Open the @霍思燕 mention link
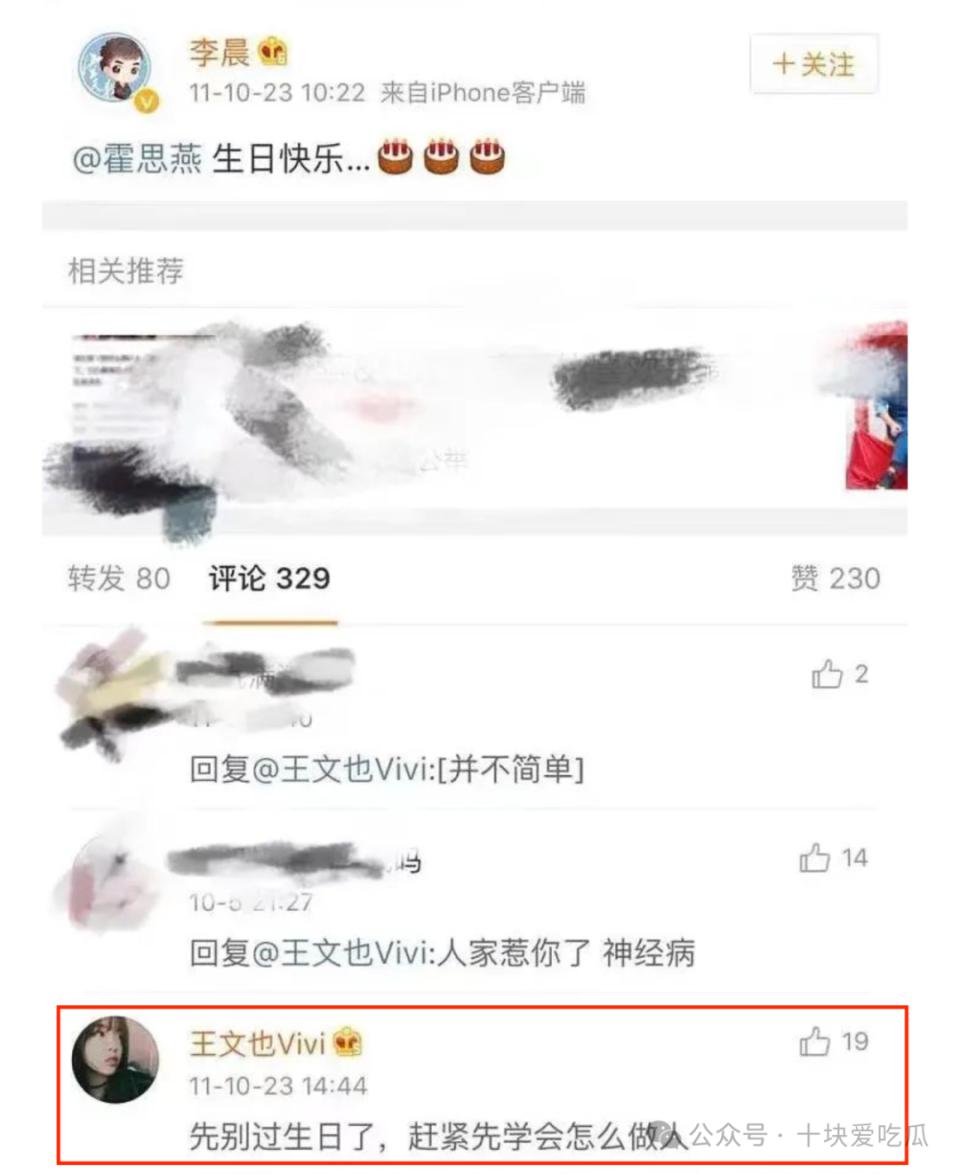 (137, 158)
